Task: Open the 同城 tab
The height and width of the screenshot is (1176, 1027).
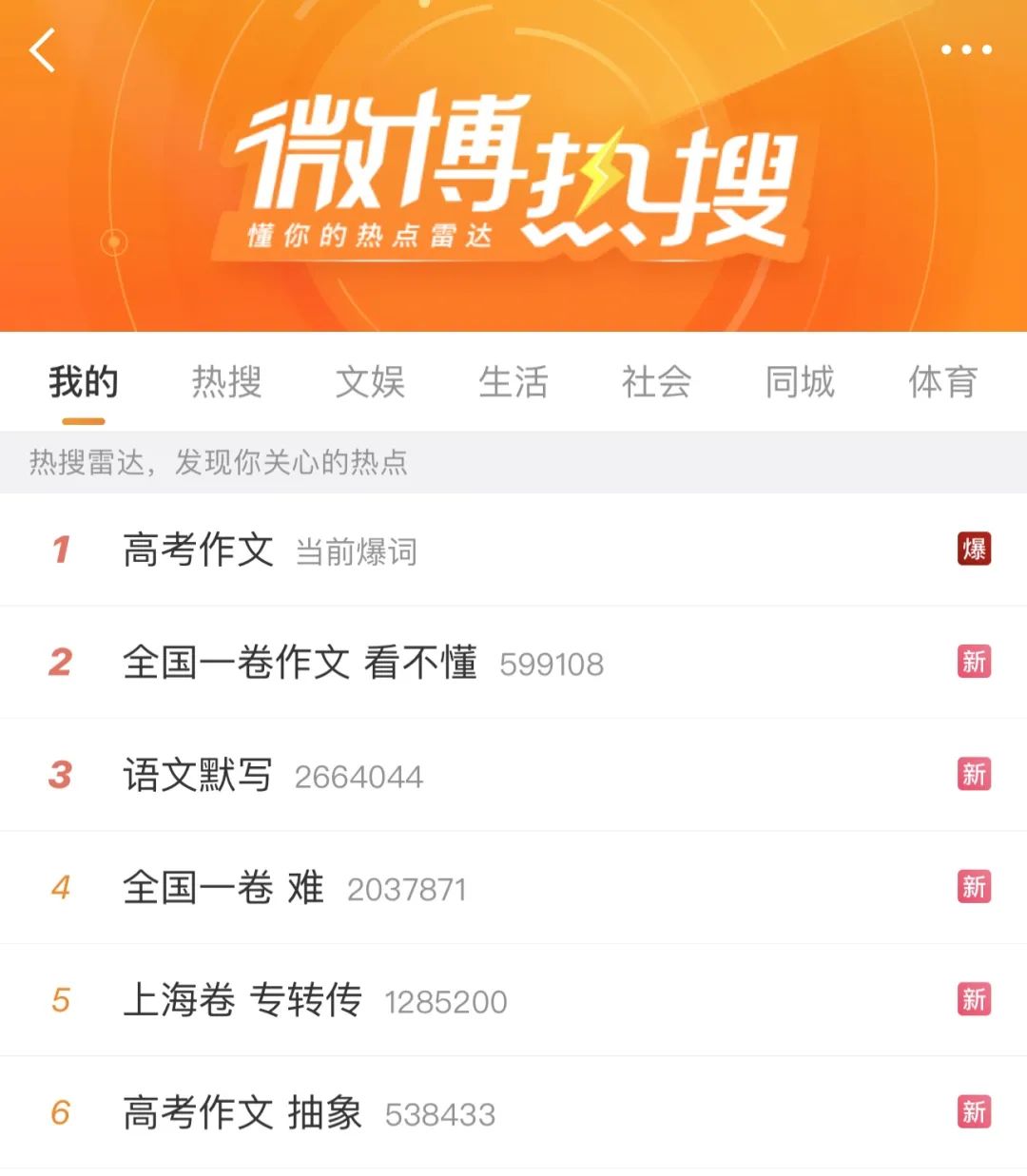Action: click(800, 382)
